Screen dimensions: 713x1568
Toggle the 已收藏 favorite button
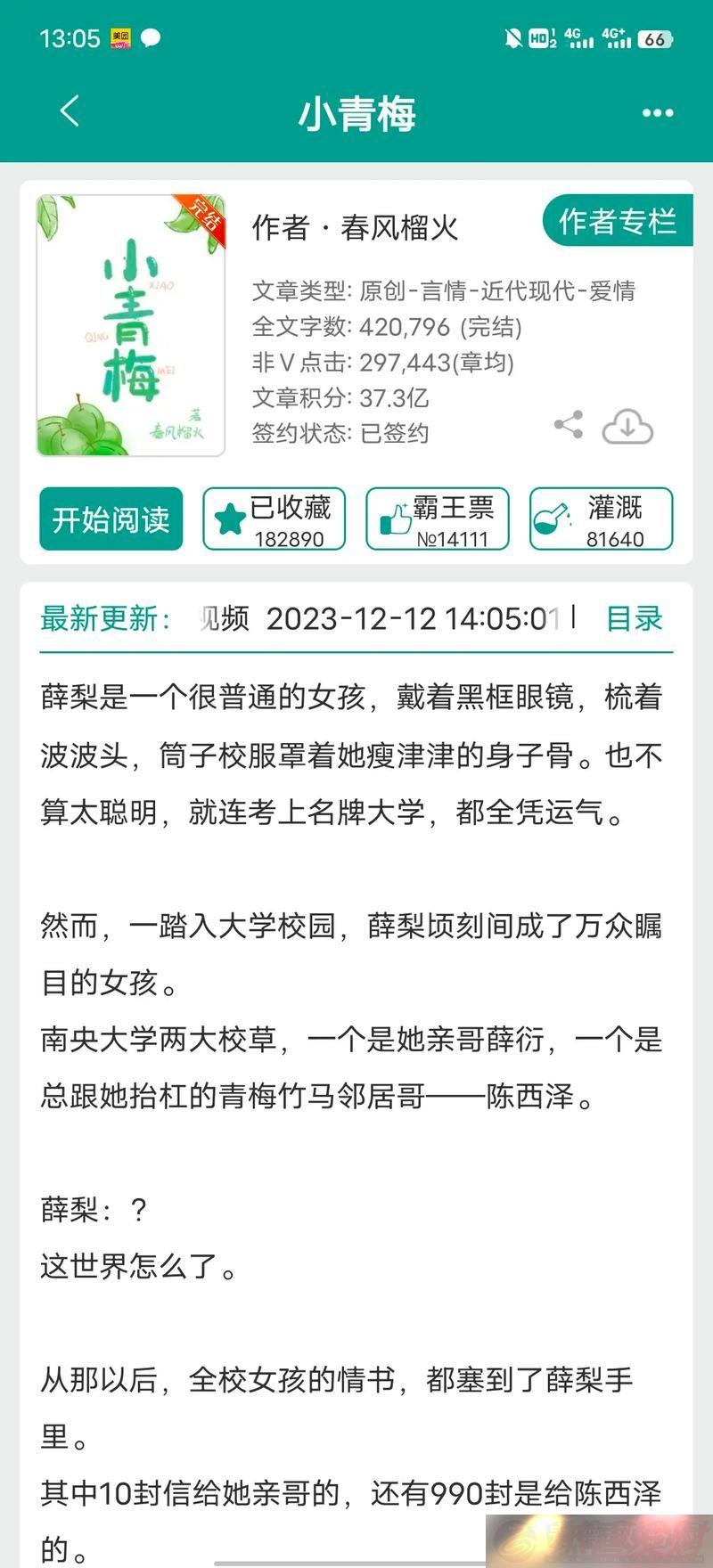coord(274,519)
